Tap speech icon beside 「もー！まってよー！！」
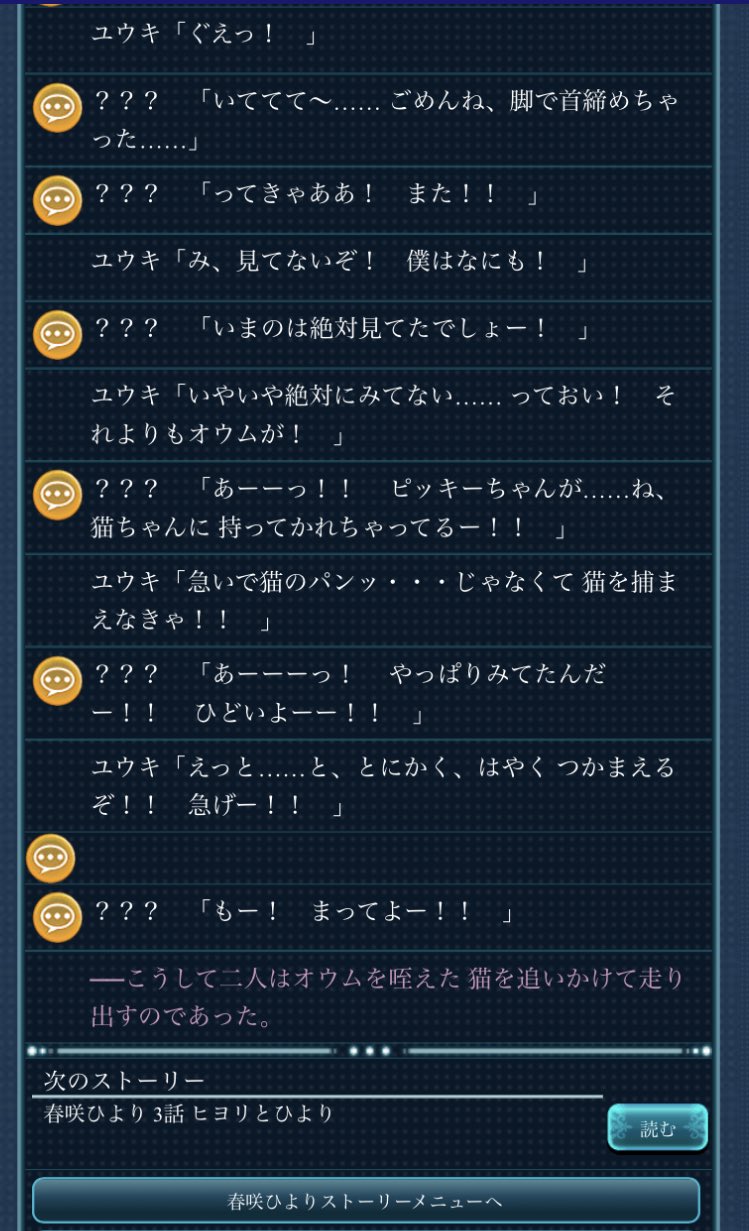The width and height of the screenshot is (749, 1231). (57, 917)
